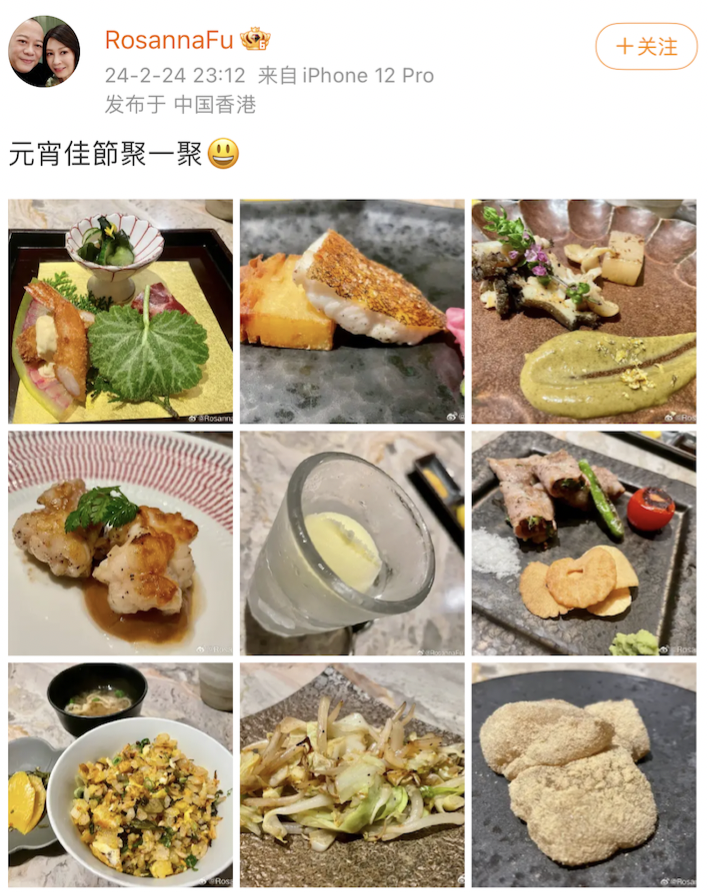
Task: View the grilled fish fillet photo
Action: [x=351, y=311]
